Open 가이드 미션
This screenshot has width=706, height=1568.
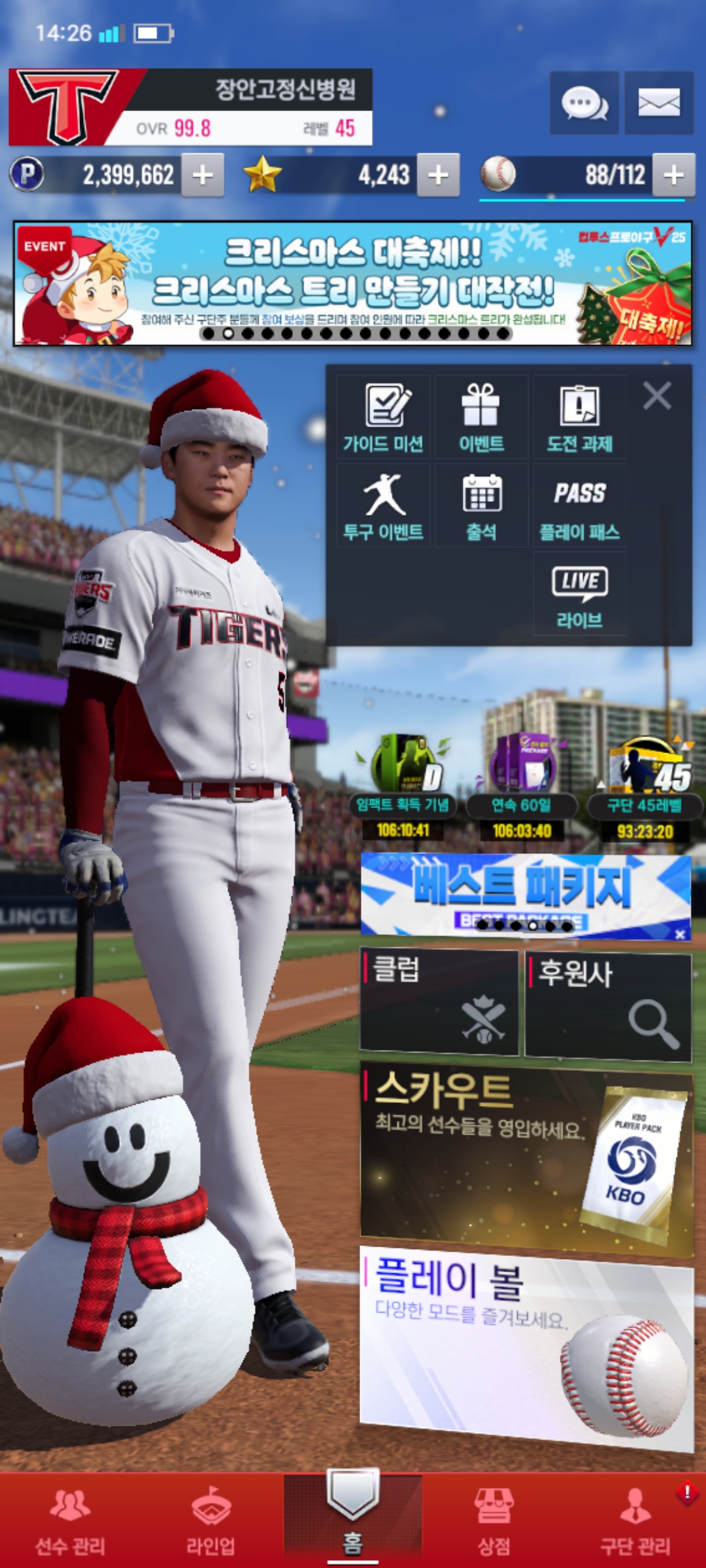pos(384,418)
